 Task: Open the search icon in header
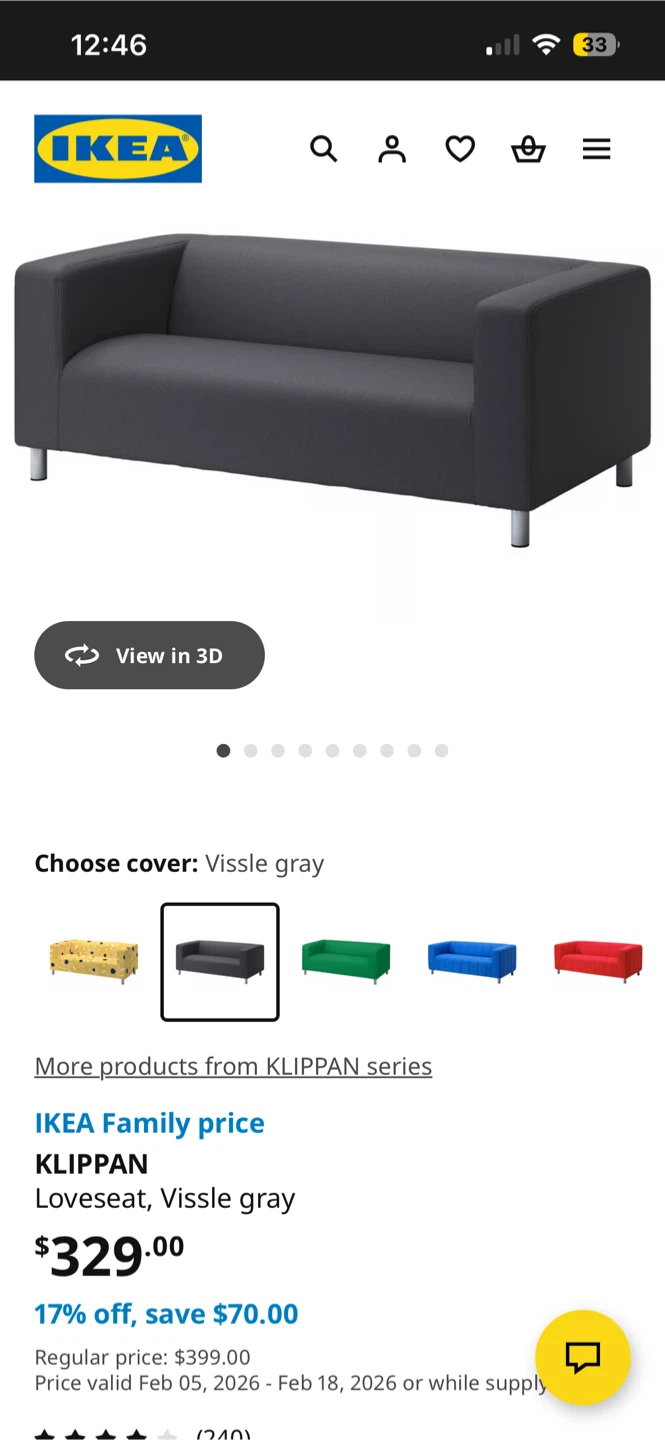323,149
